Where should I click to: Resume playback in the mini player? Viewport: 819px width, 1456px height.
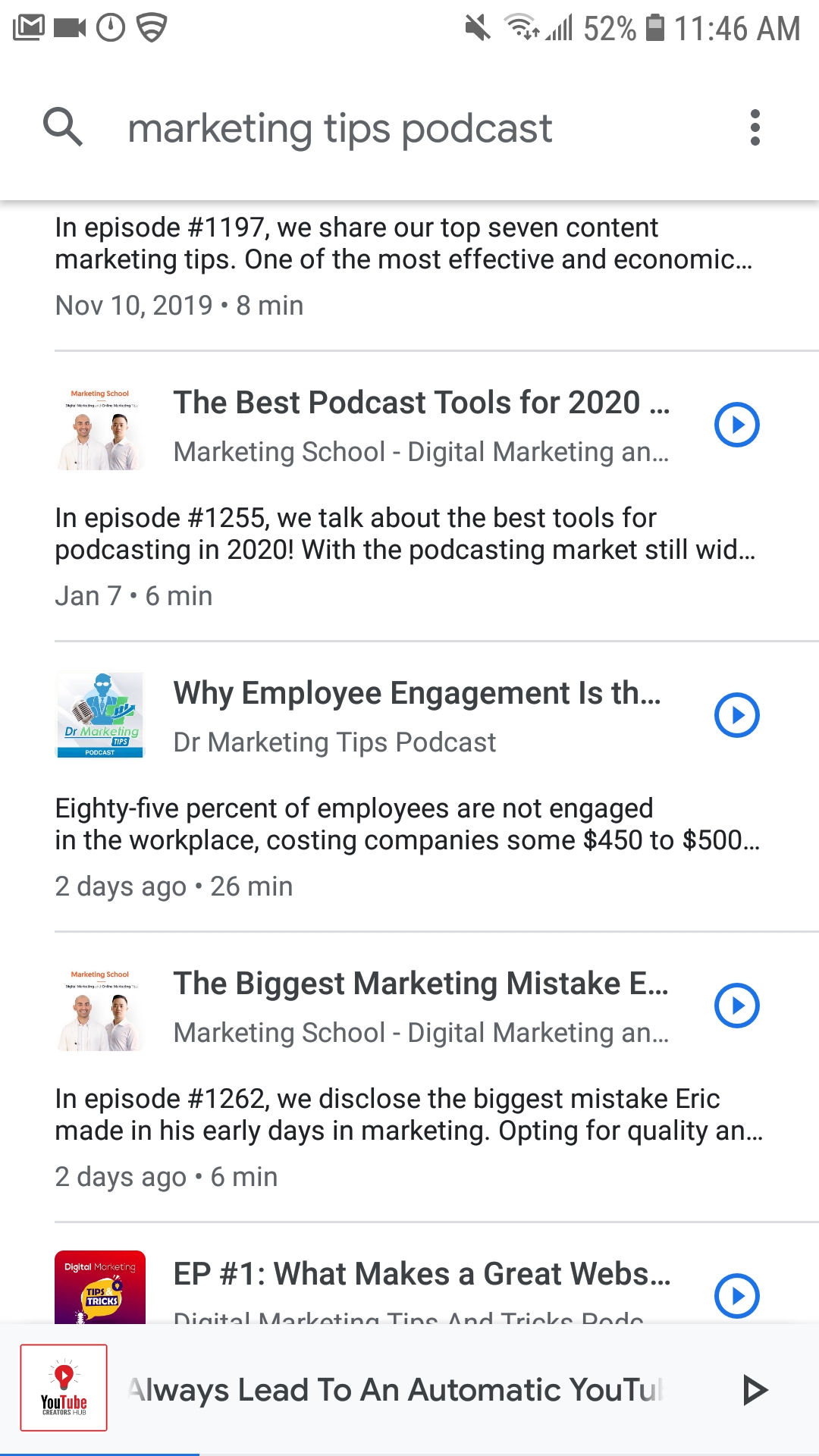[754, 1389]
